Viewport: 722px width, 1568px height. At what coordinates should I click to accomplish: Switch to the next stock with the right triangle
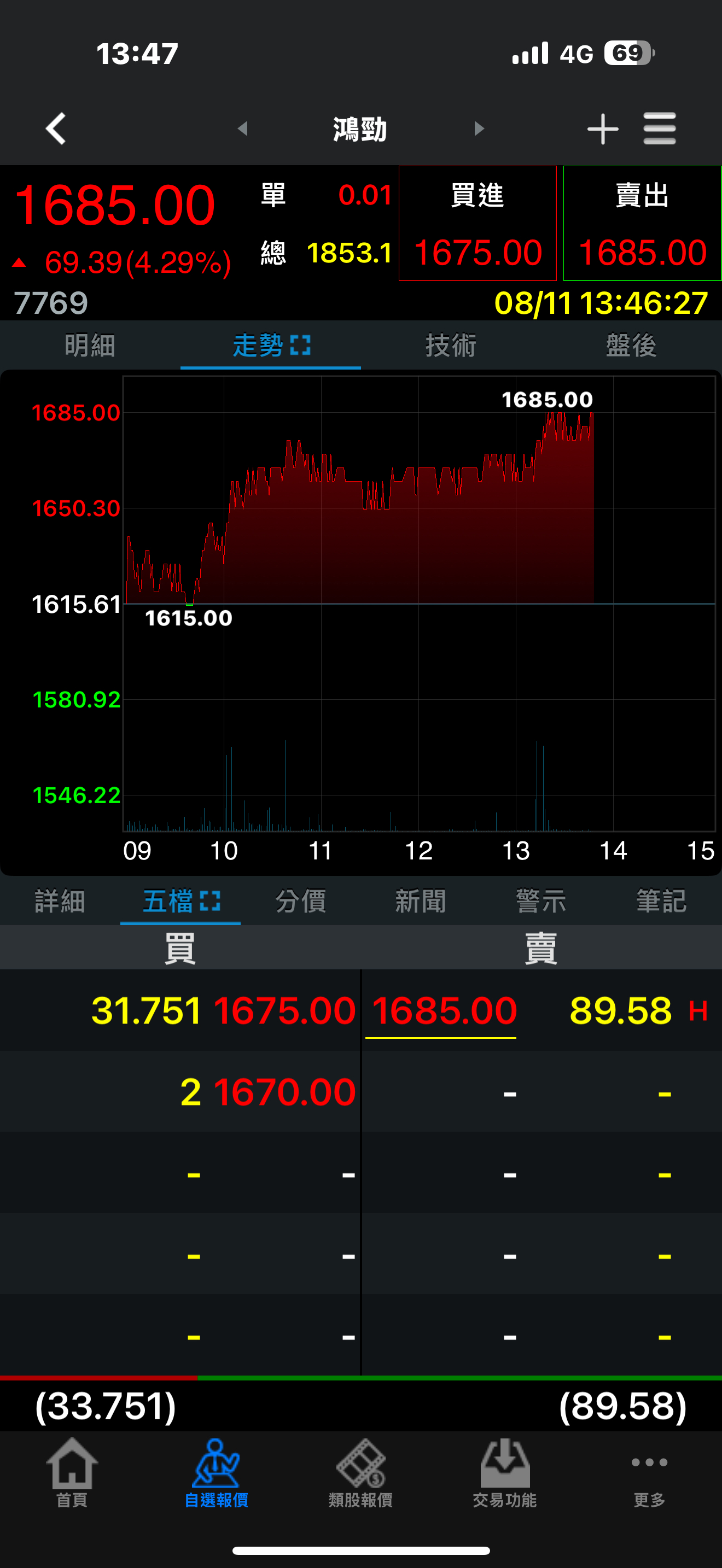point(479,129)
